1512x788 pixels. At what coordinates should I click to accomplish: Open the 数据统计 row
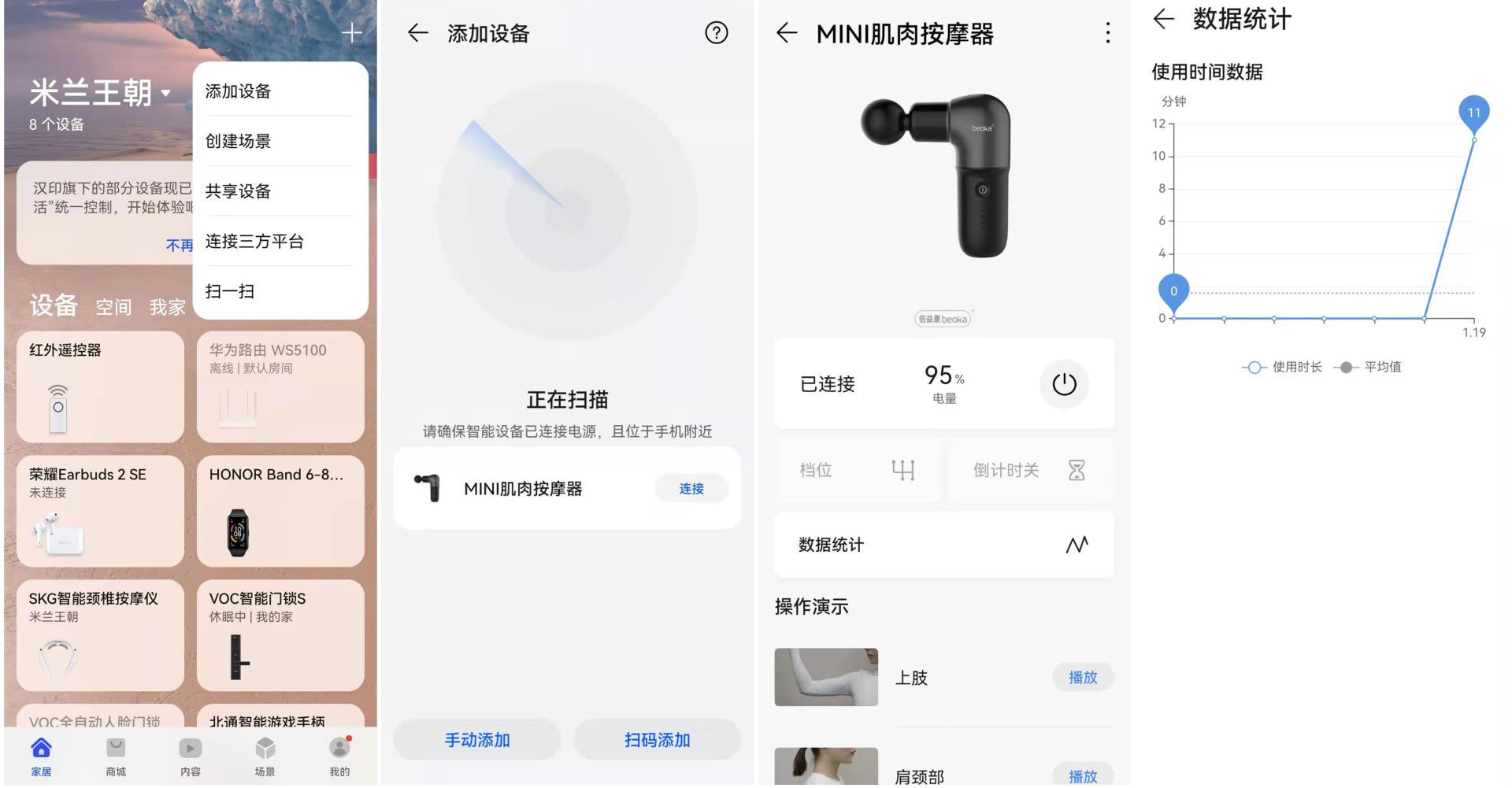coord(943,545)
